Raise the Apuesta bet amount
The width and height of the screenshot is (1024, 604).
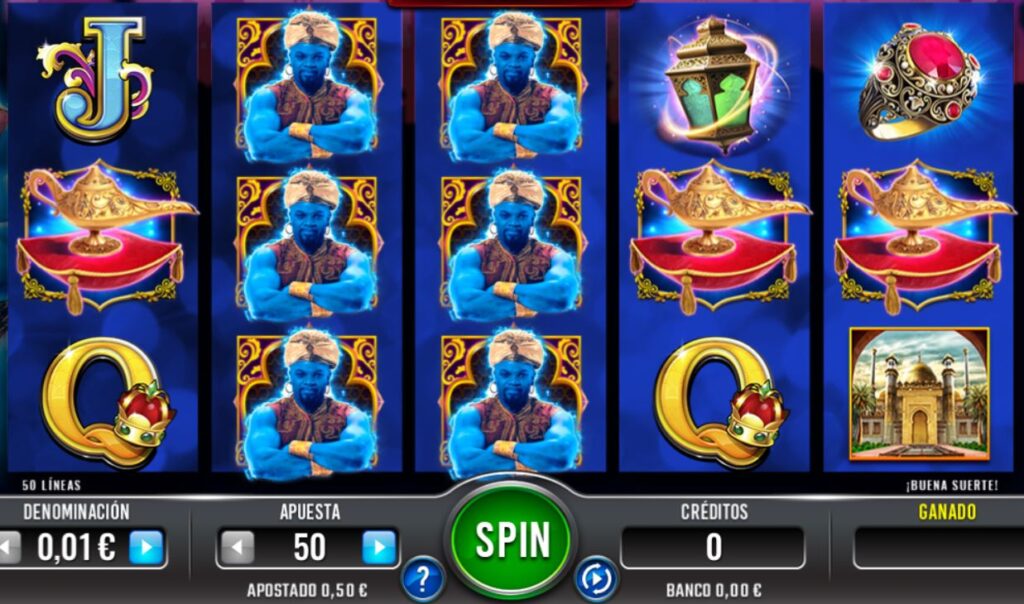[379, 547]
